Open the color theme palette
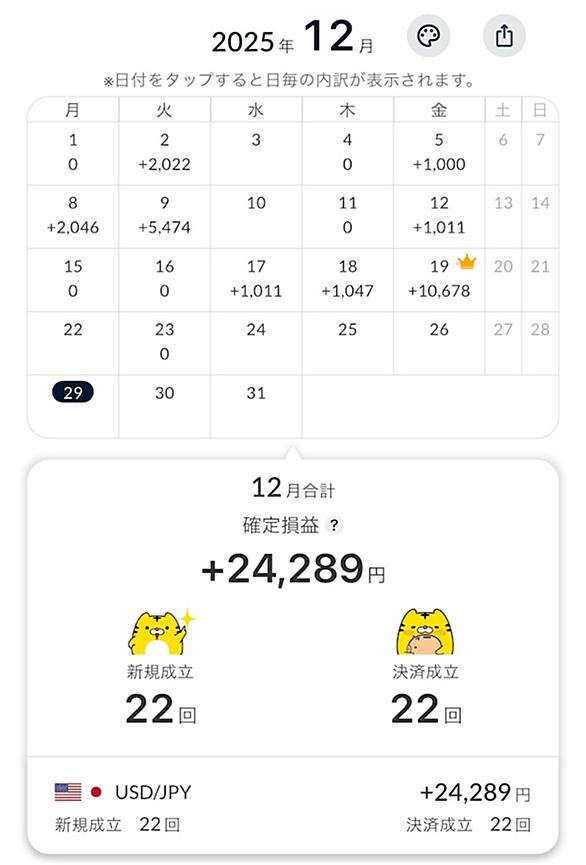This screenshot has width=586, height=865. tap(428, 36)
